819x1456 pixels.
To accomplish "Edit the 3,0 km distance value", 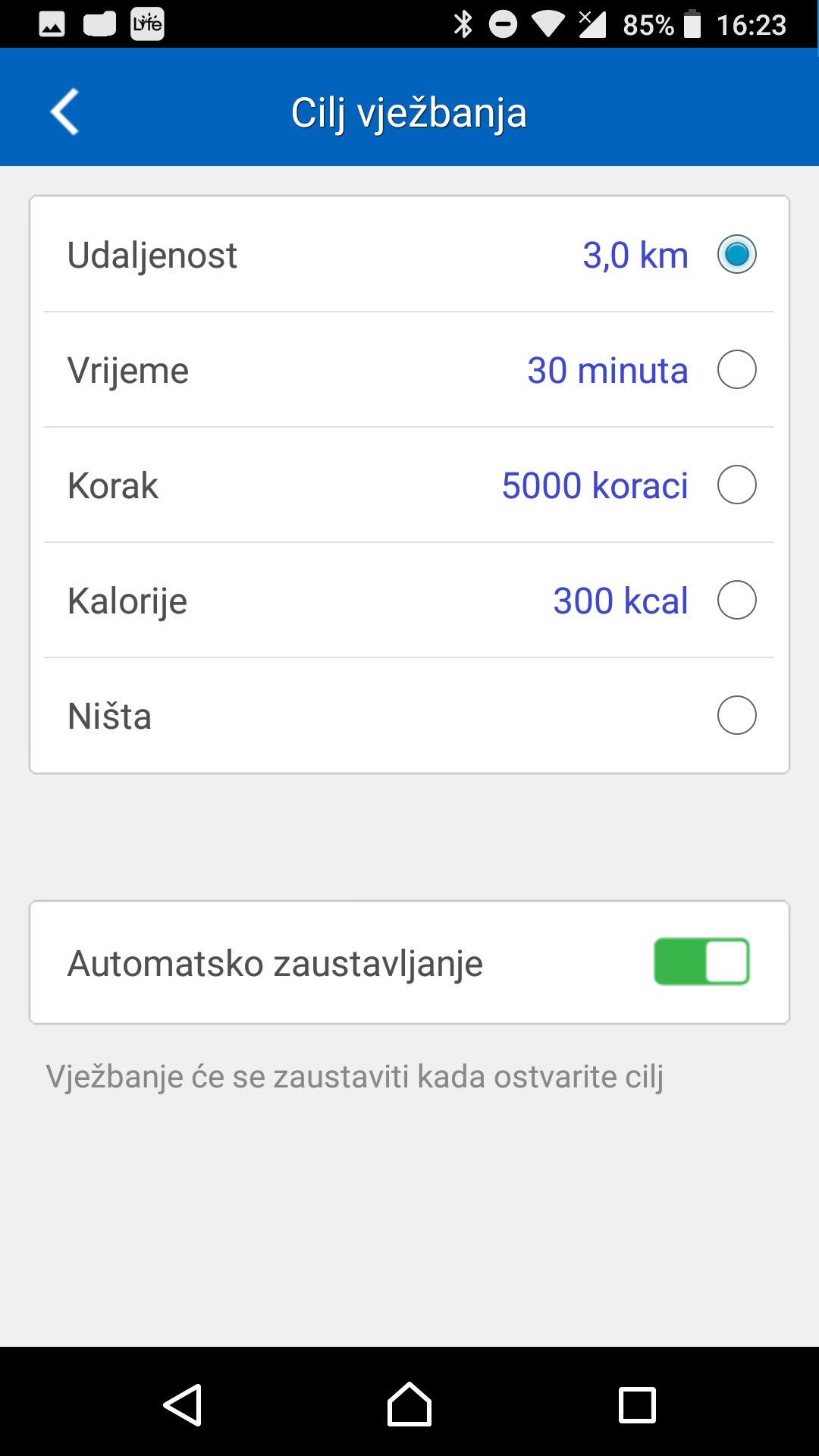I will click(x=635, y=256).
